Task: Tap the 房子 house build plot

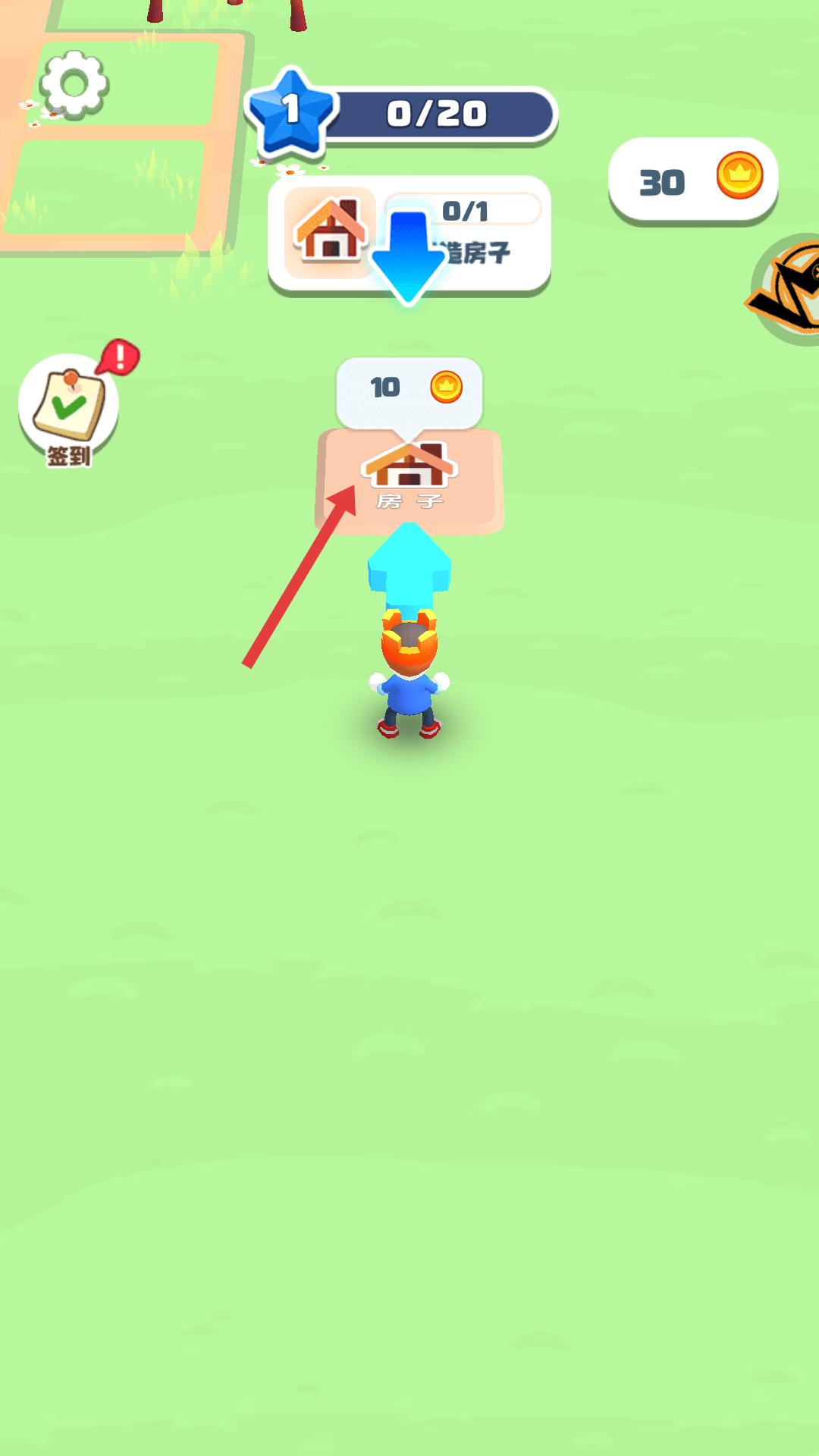Action: pyautogui.click(x=409, y=479)
